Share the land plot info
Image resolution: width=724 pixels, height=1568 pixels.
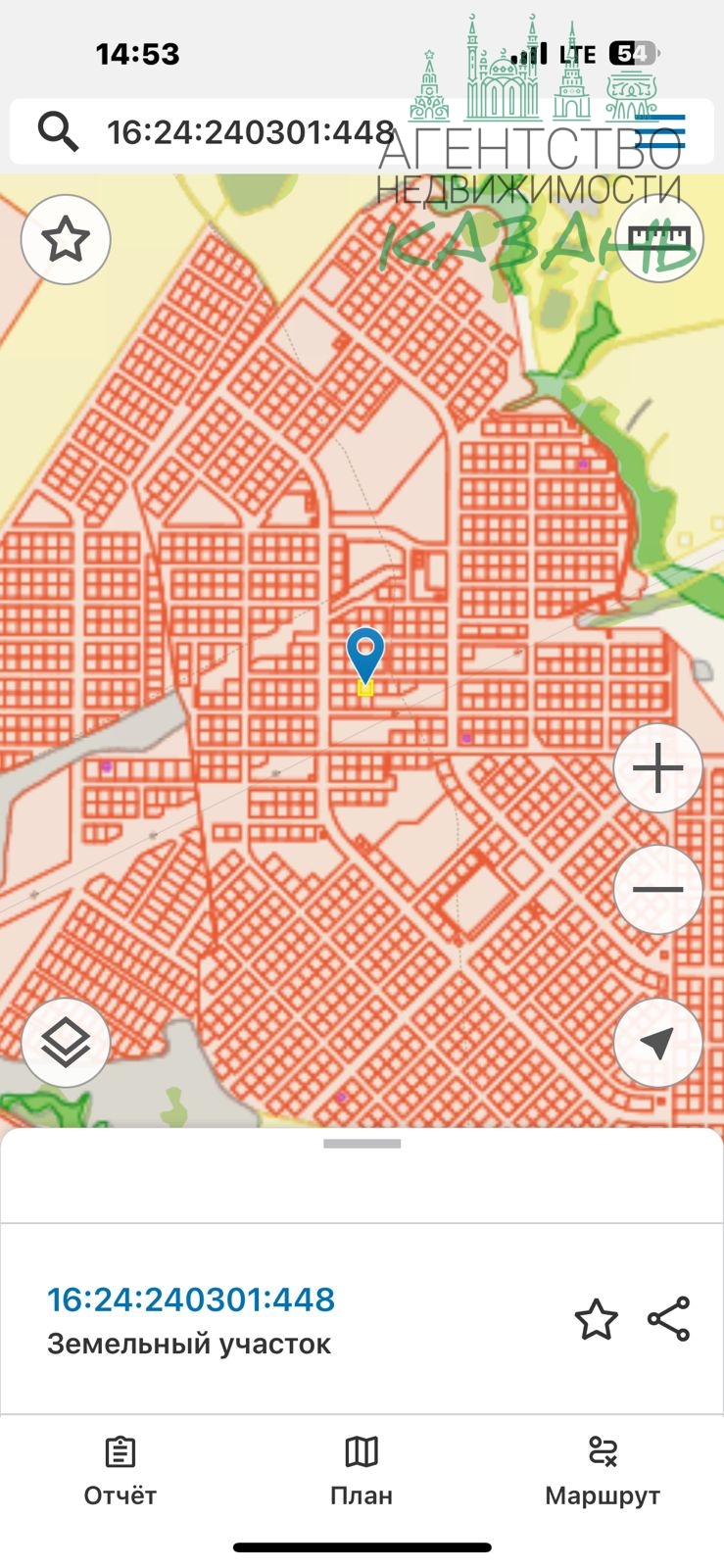pyautogui.click(x=669, y=1319)
